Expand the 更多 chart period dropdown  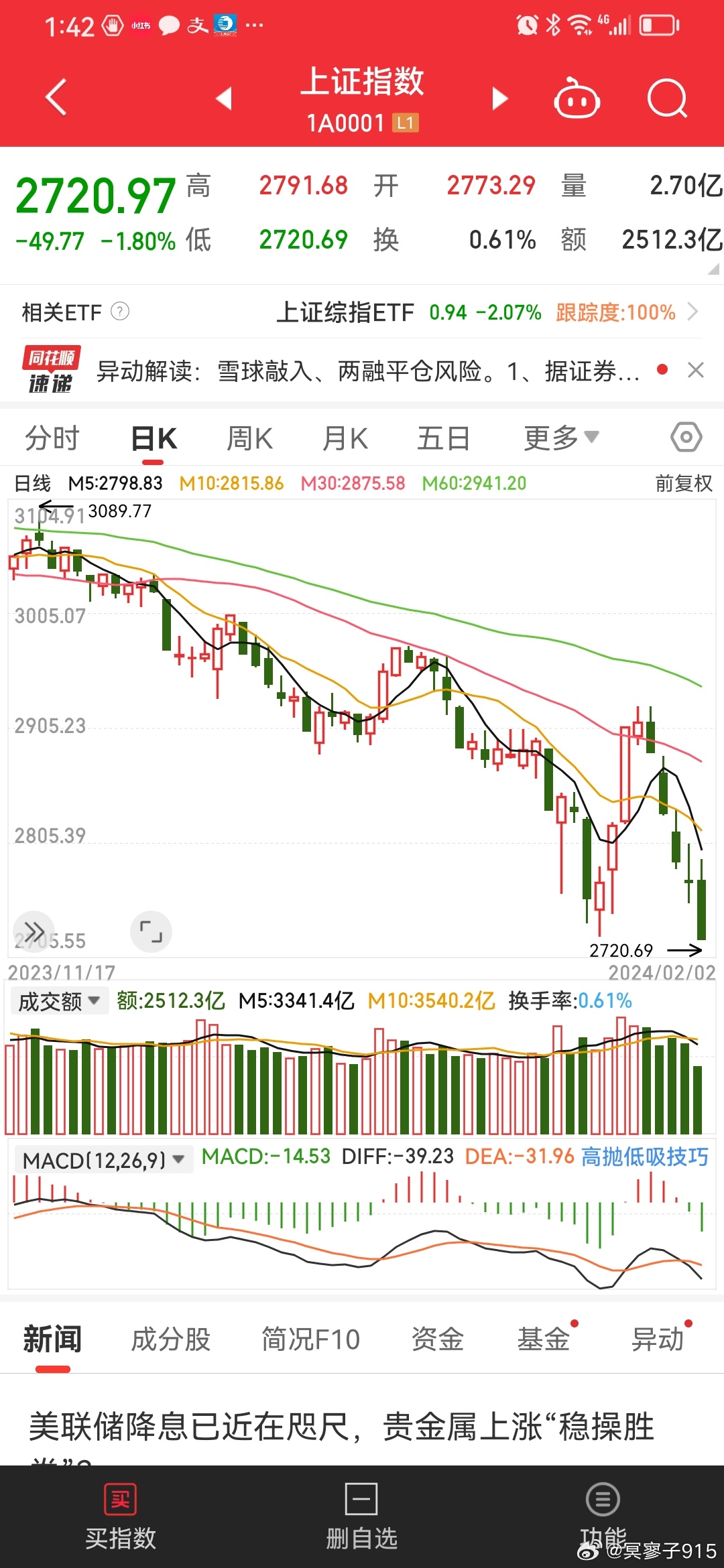tap(561, 438)
